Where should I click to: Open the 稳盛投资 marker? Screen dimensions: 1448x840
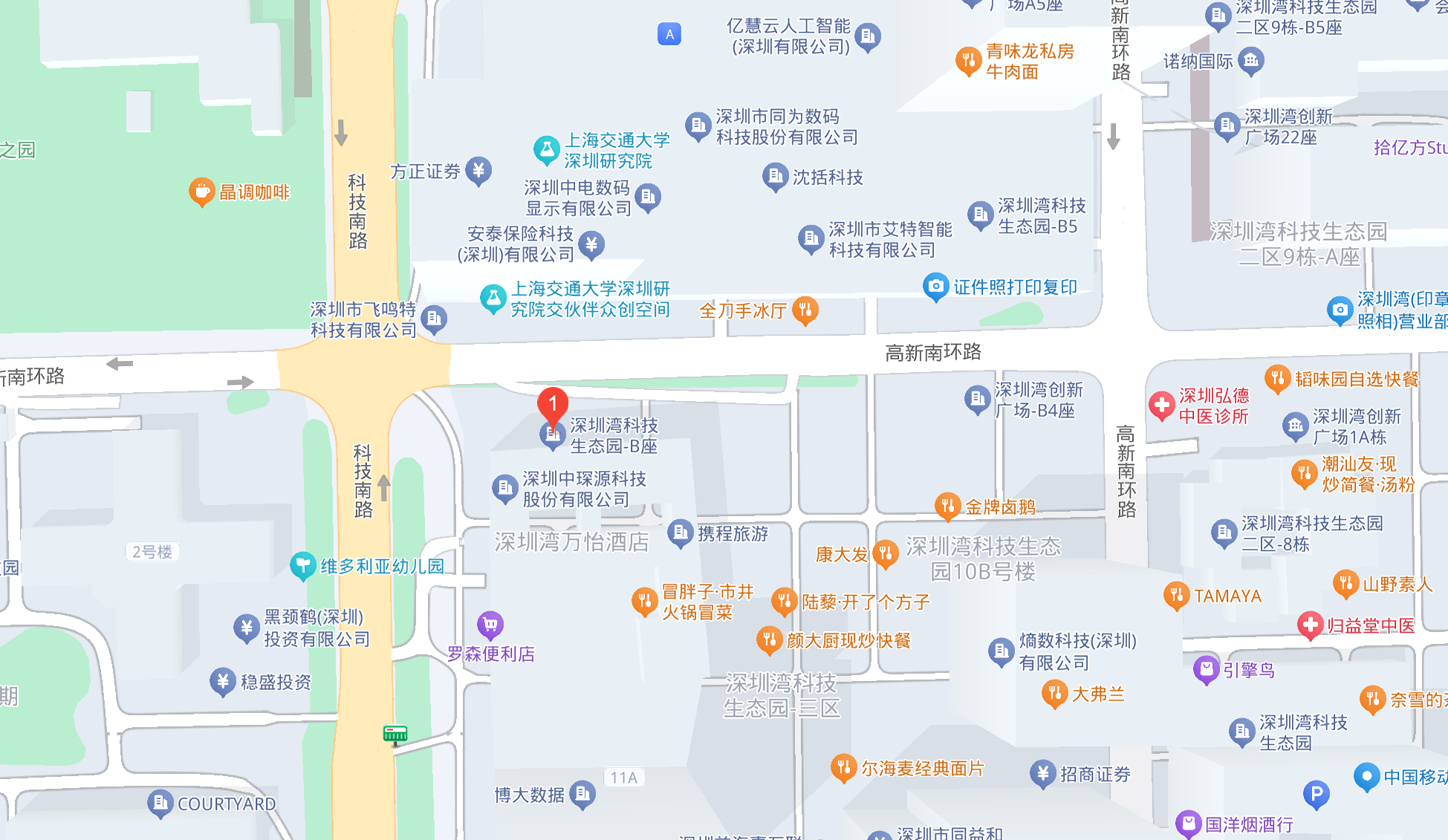click(x=222, y=681)
